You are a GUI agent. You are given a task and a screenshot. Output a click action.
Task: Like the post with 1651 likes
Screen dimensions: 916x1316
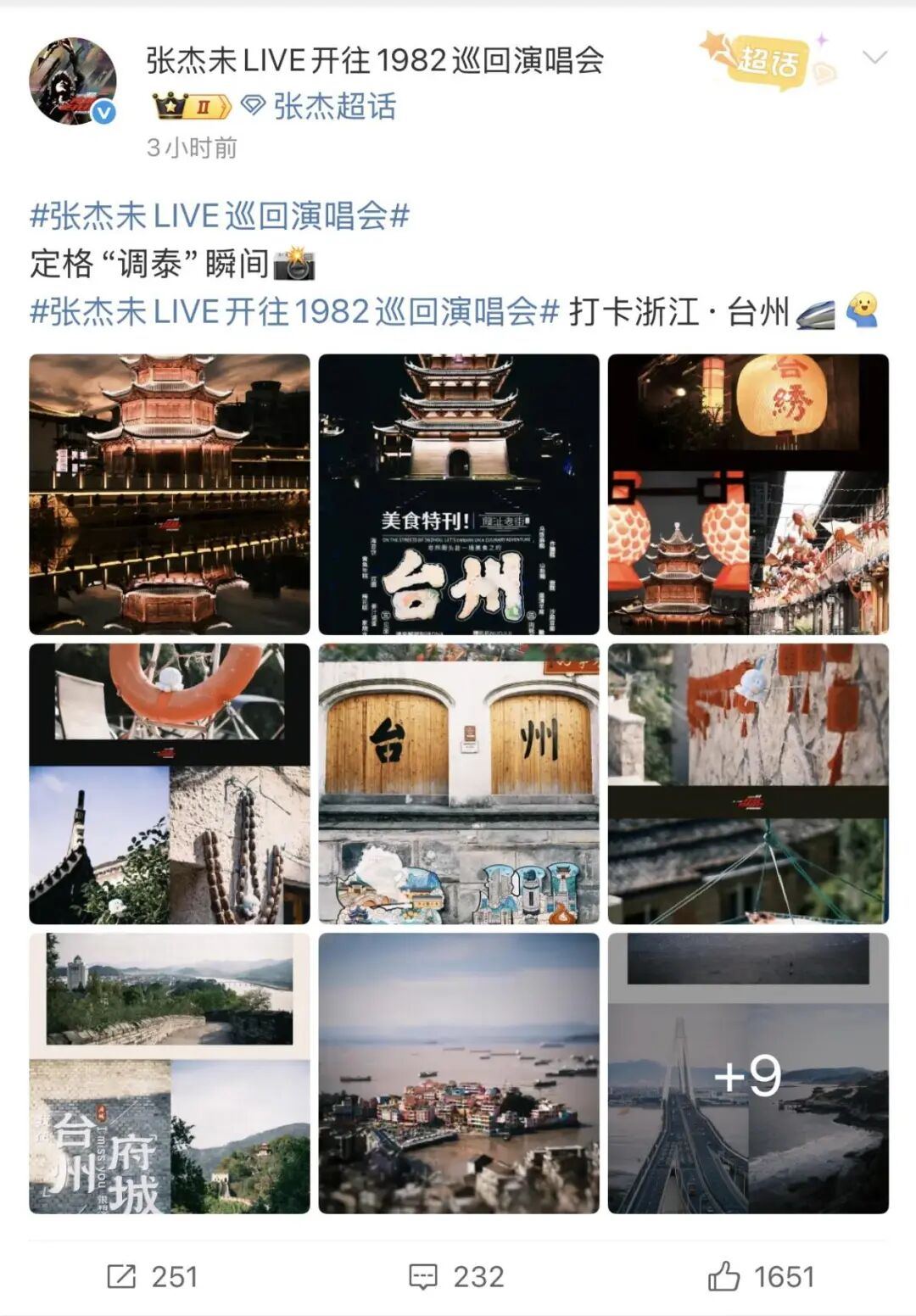point(761,1276)
